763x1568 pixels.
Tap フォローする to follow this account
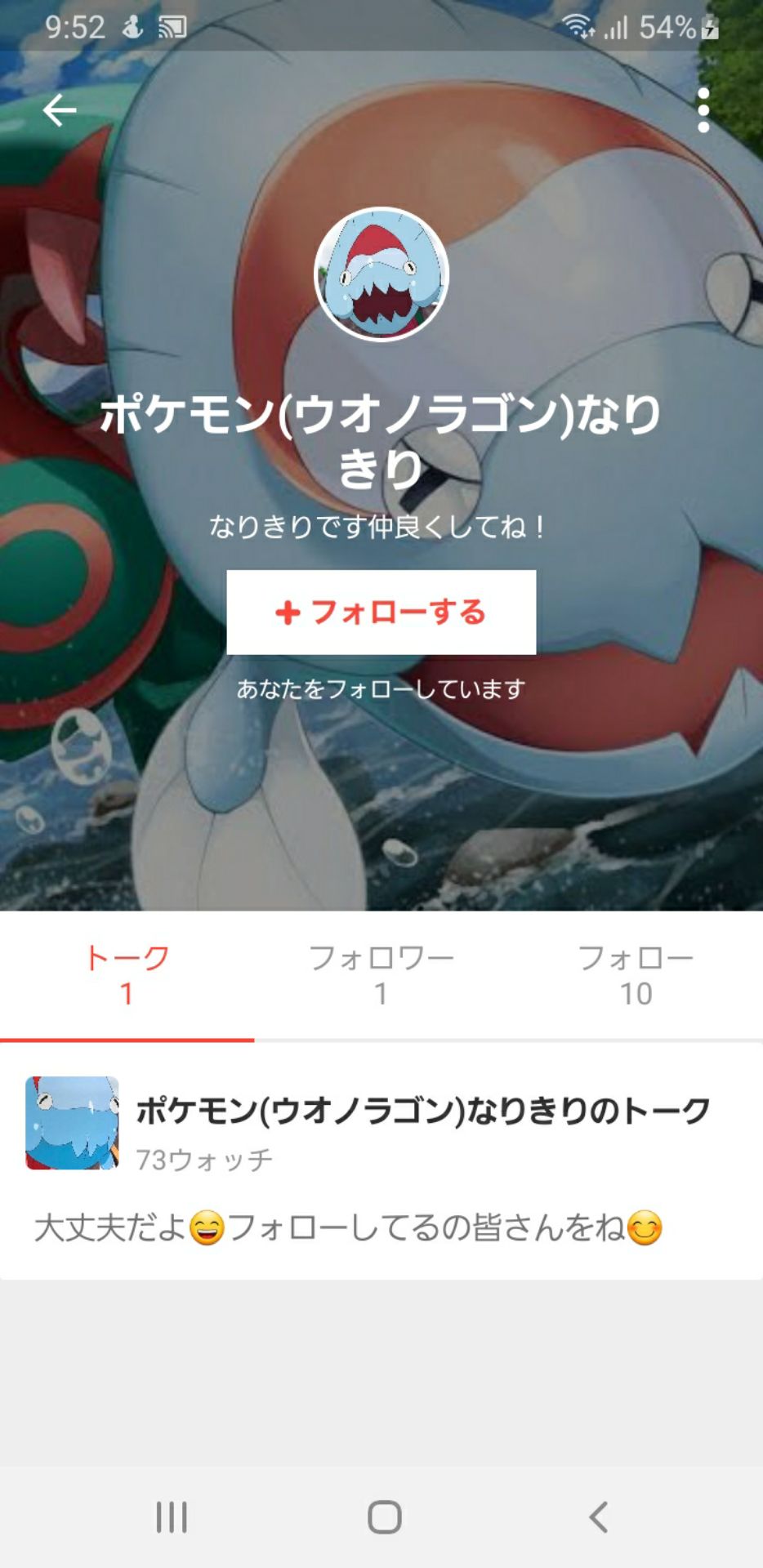(381, 611)
